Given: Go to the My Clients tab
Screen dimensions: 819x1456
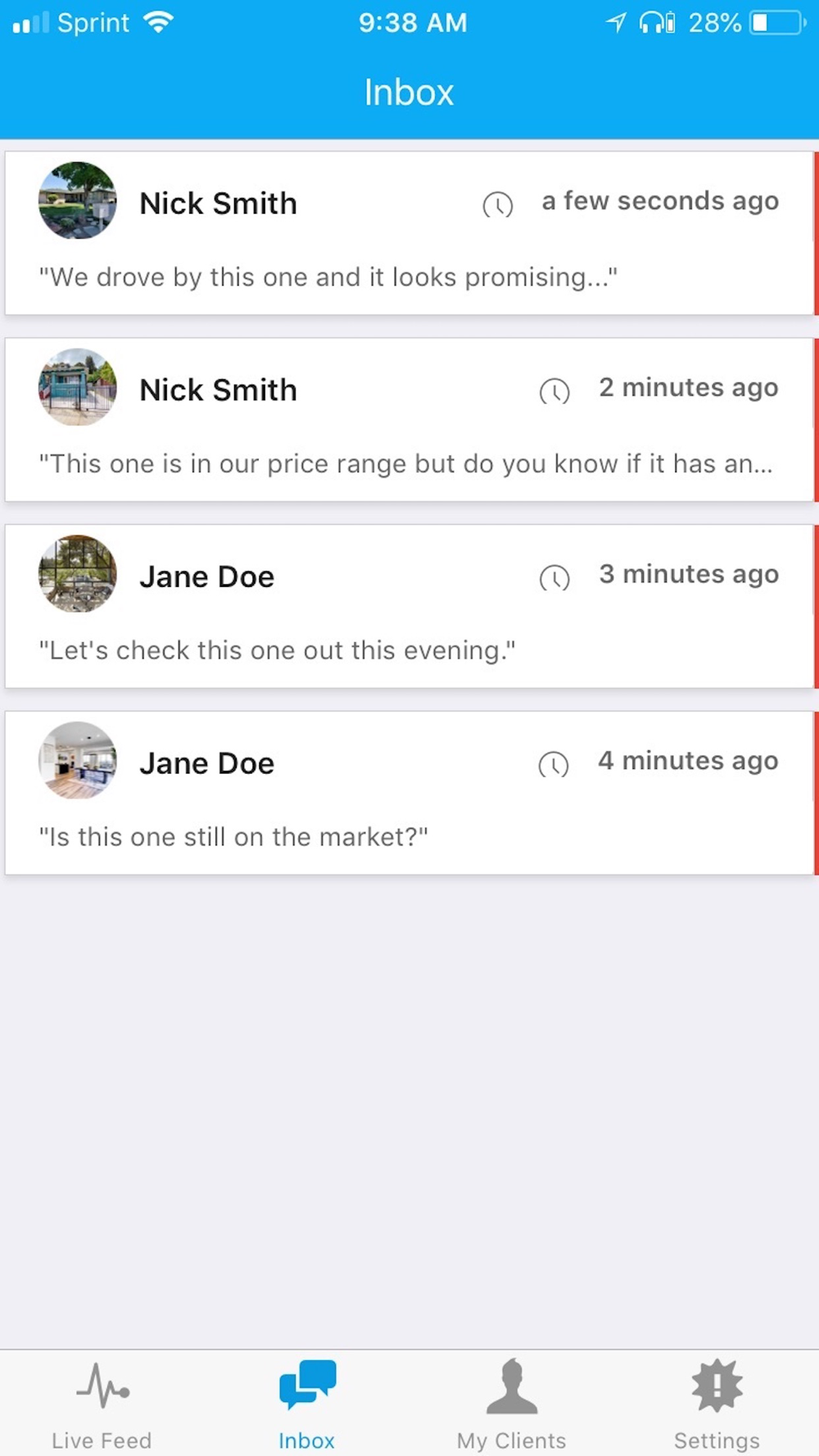Looking at the screenshot, I should click(512, 1404).
